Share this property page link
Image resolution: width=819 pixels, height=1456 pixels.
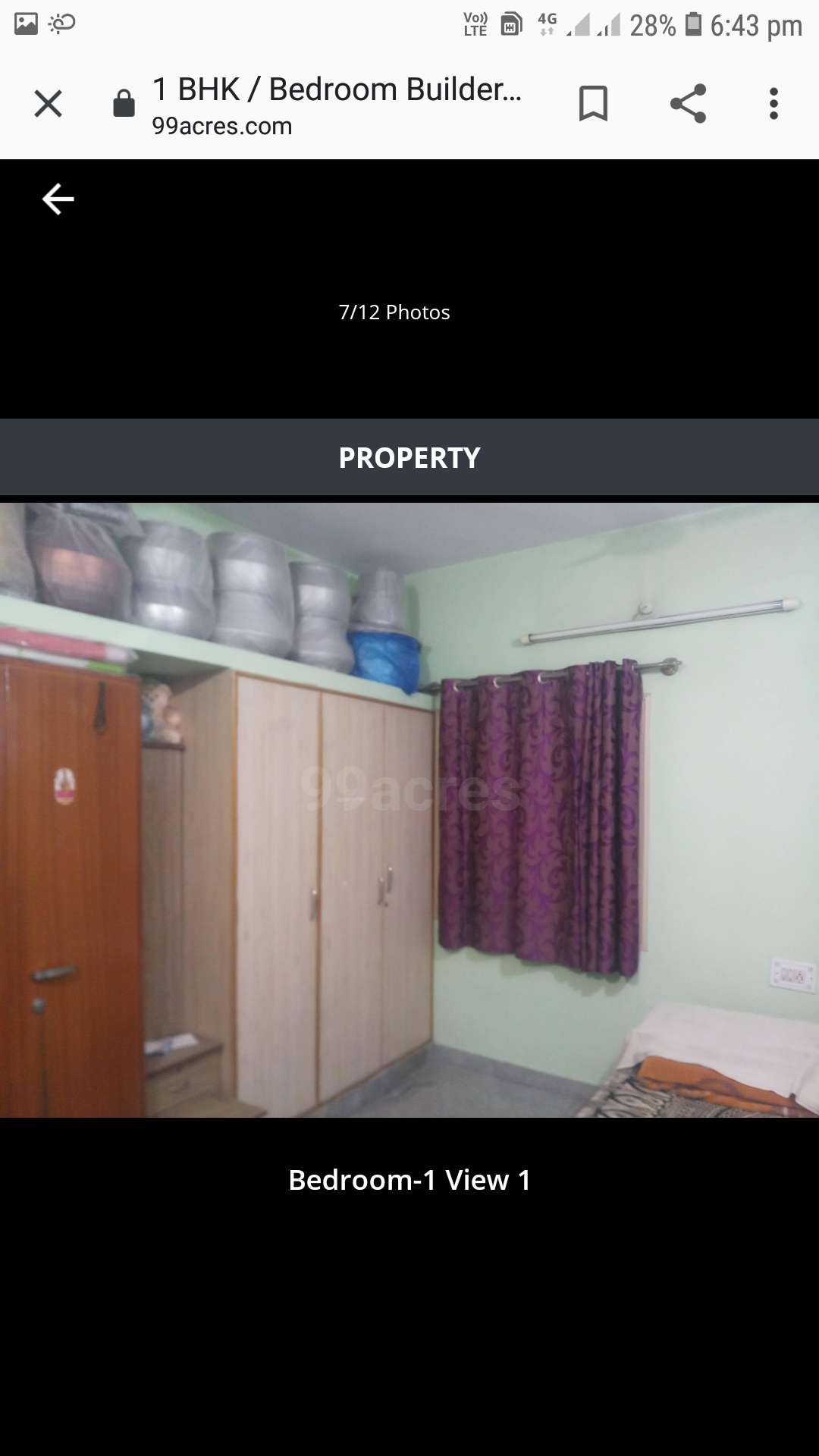pos(688,104)
